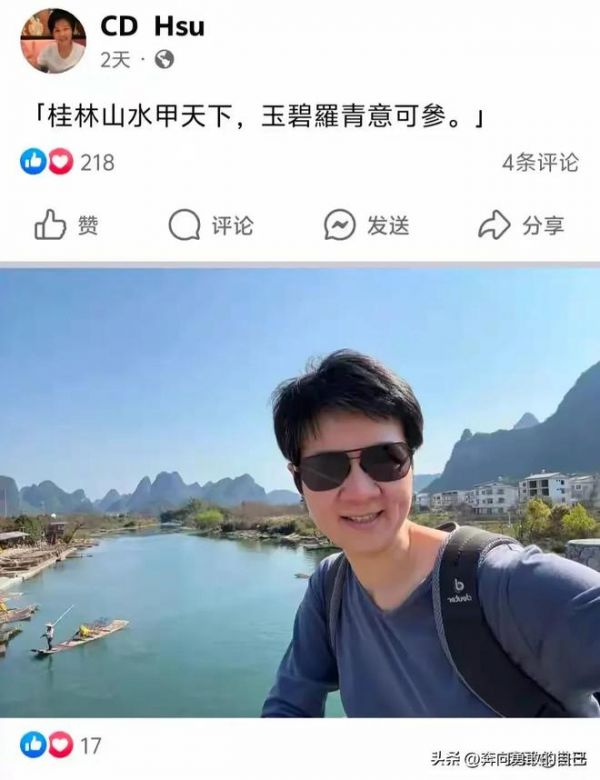Open CD Hsu's profile picture

point(52,41)
